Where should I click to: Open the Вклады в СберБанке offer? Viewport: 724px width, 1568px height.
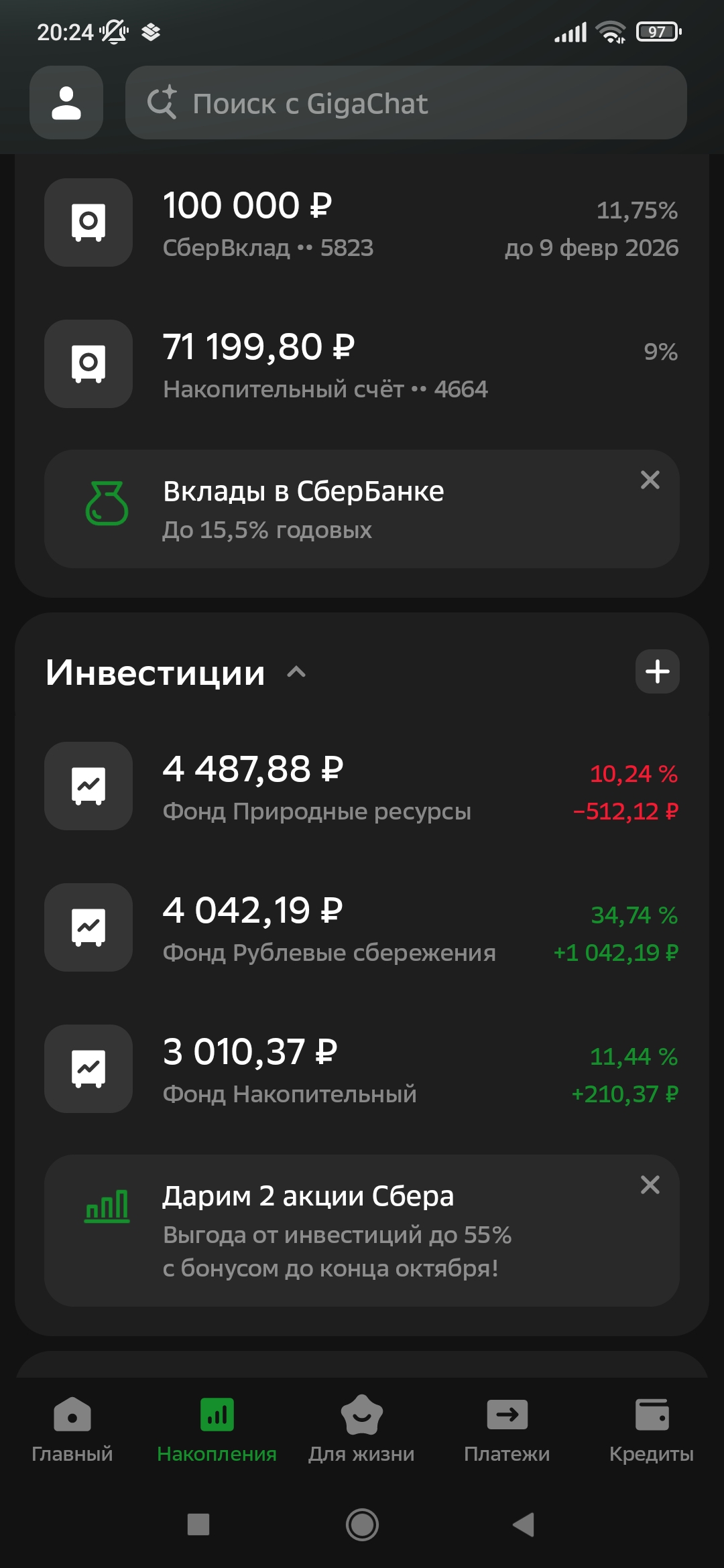335,509
